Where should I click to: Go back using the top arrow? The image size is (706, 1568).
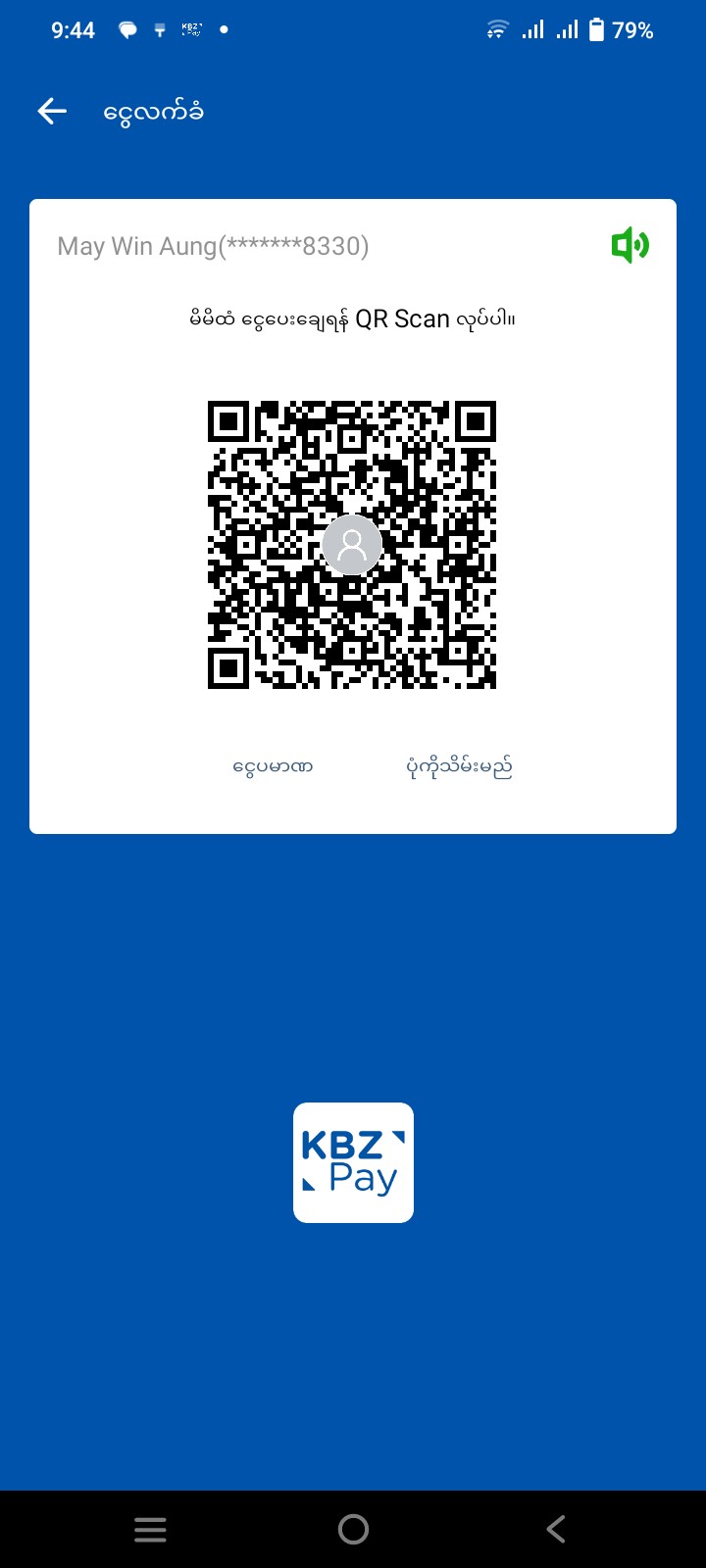coord(52,112)
